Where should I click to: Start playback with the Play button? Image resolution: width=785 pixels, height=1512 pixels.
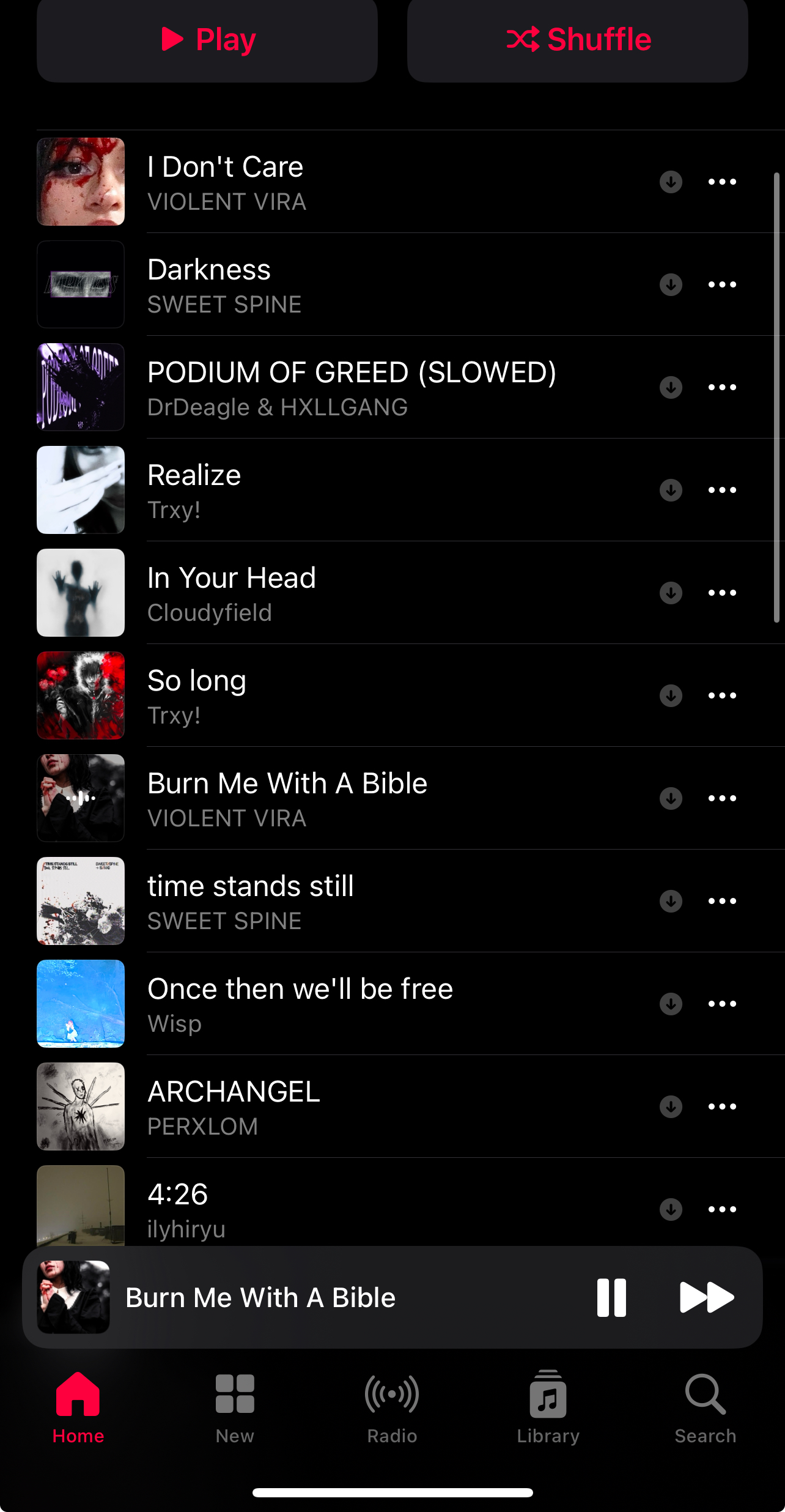207,40
